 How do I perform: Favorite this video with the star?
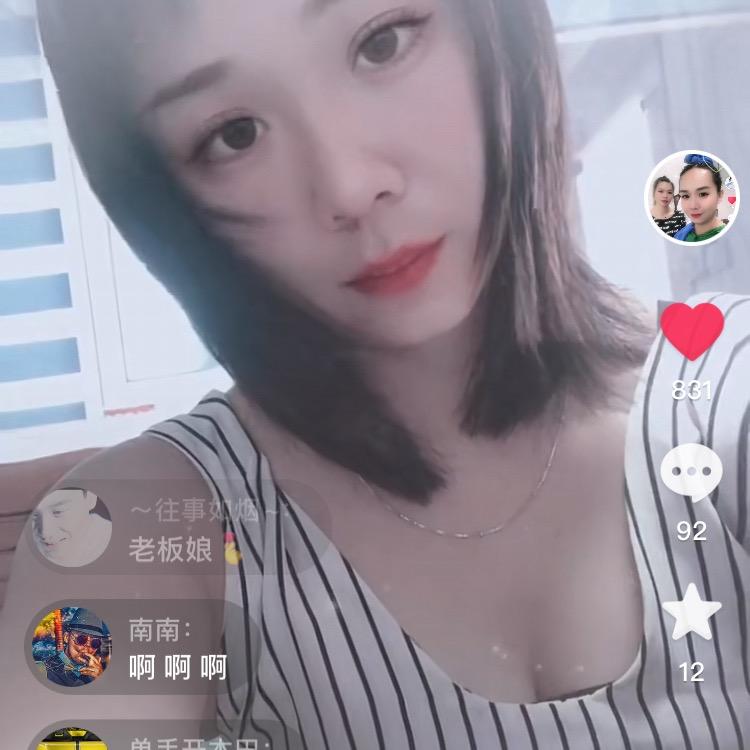[692, 612]
